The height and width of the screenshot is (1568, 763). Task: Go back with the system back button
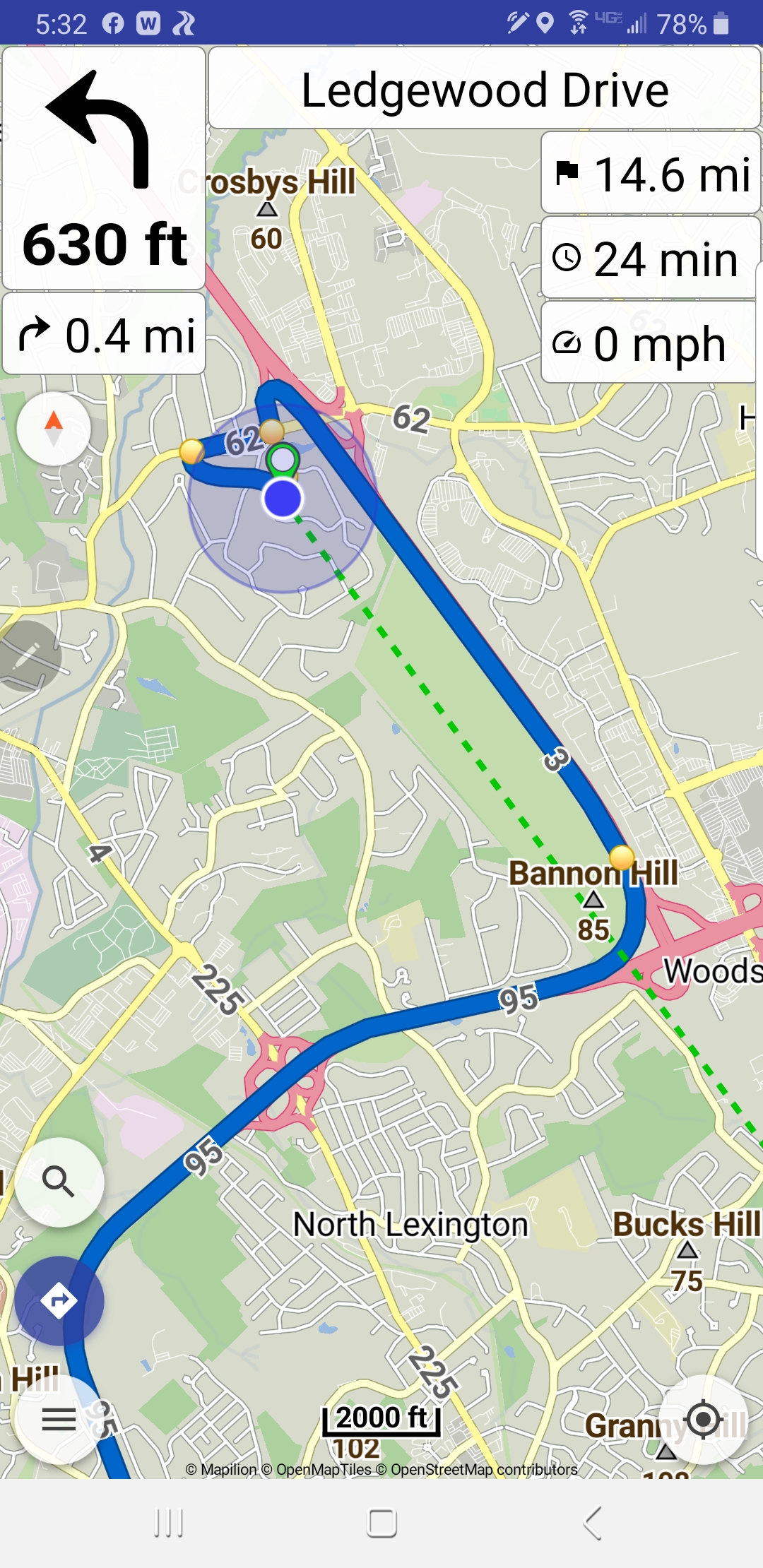coord(593,1523)
